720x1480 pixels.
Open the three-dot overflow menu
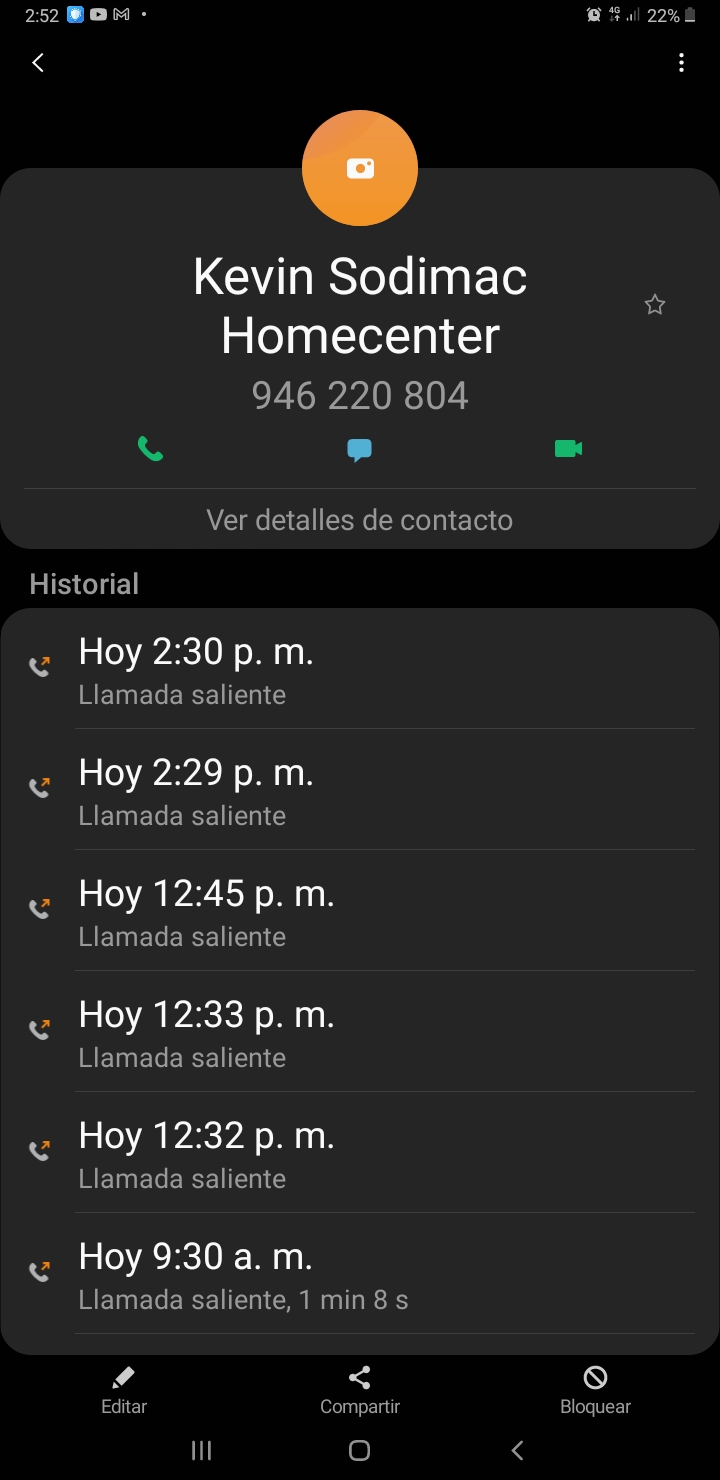pos(681,63)
